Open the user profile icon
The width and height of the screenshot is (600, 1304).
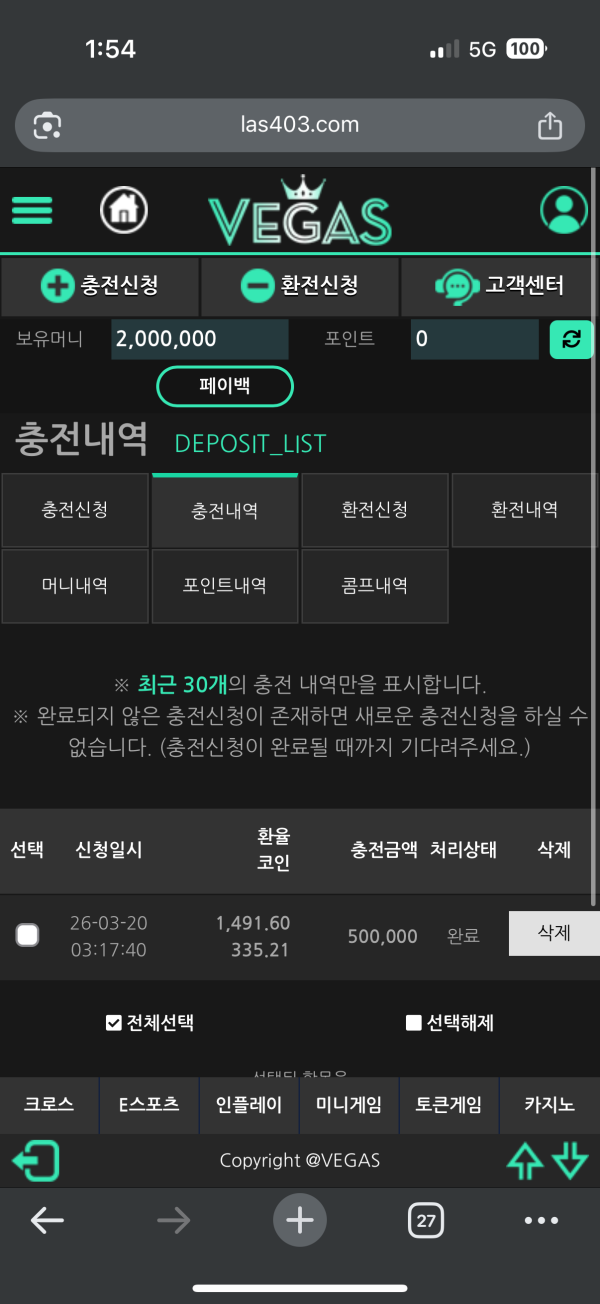point(564,210)
